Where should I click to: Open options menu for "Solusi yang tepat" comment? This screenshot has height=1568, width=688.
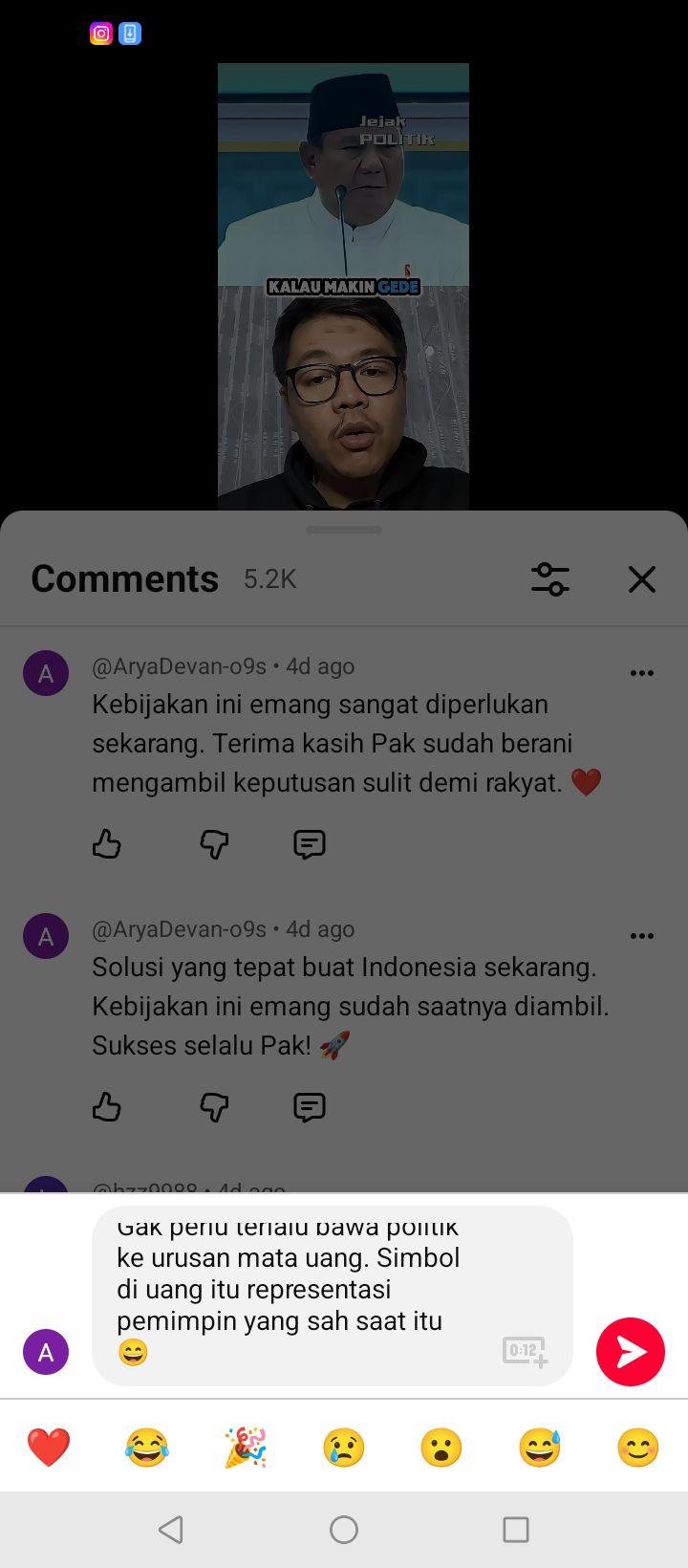(x=642, y=936)
